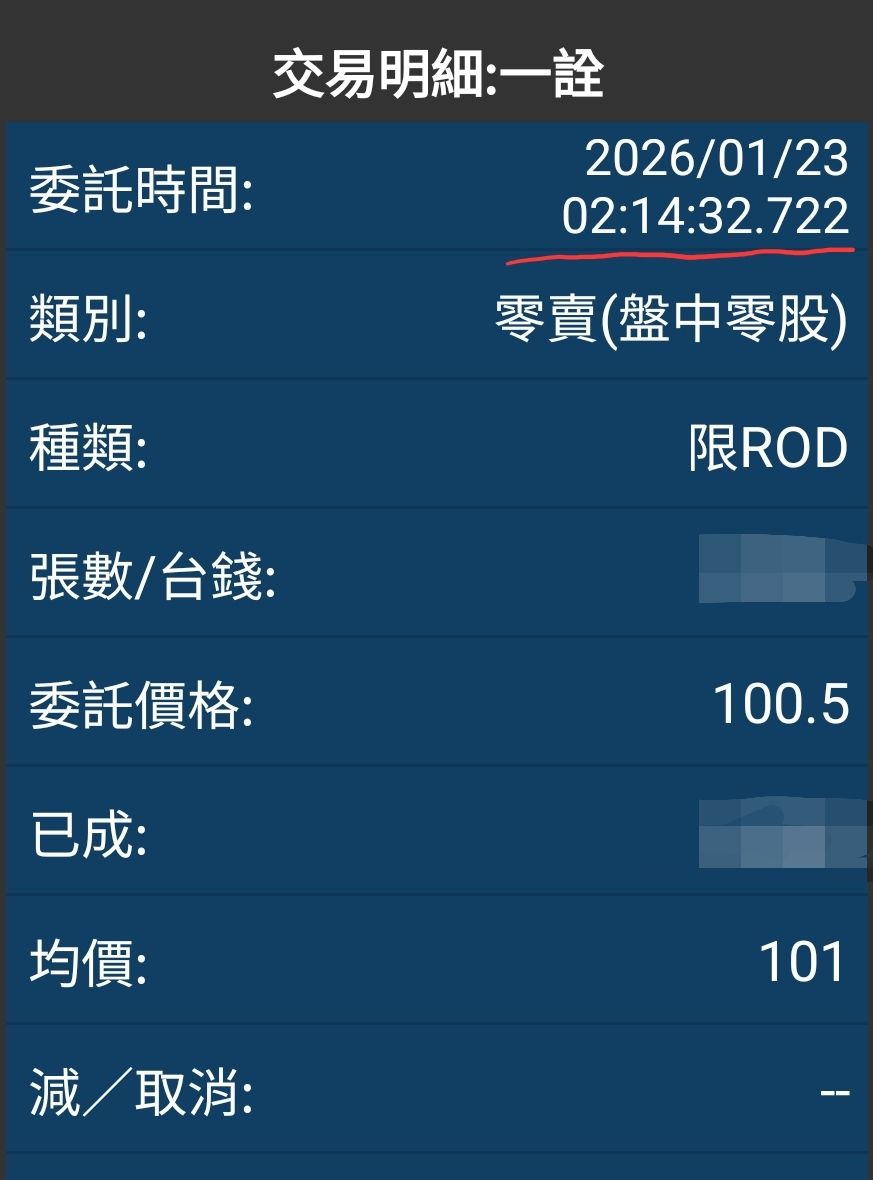Screen dimensions: 873x1180
Task: Click the 限ROD order type value
Action: click(770, 449)
